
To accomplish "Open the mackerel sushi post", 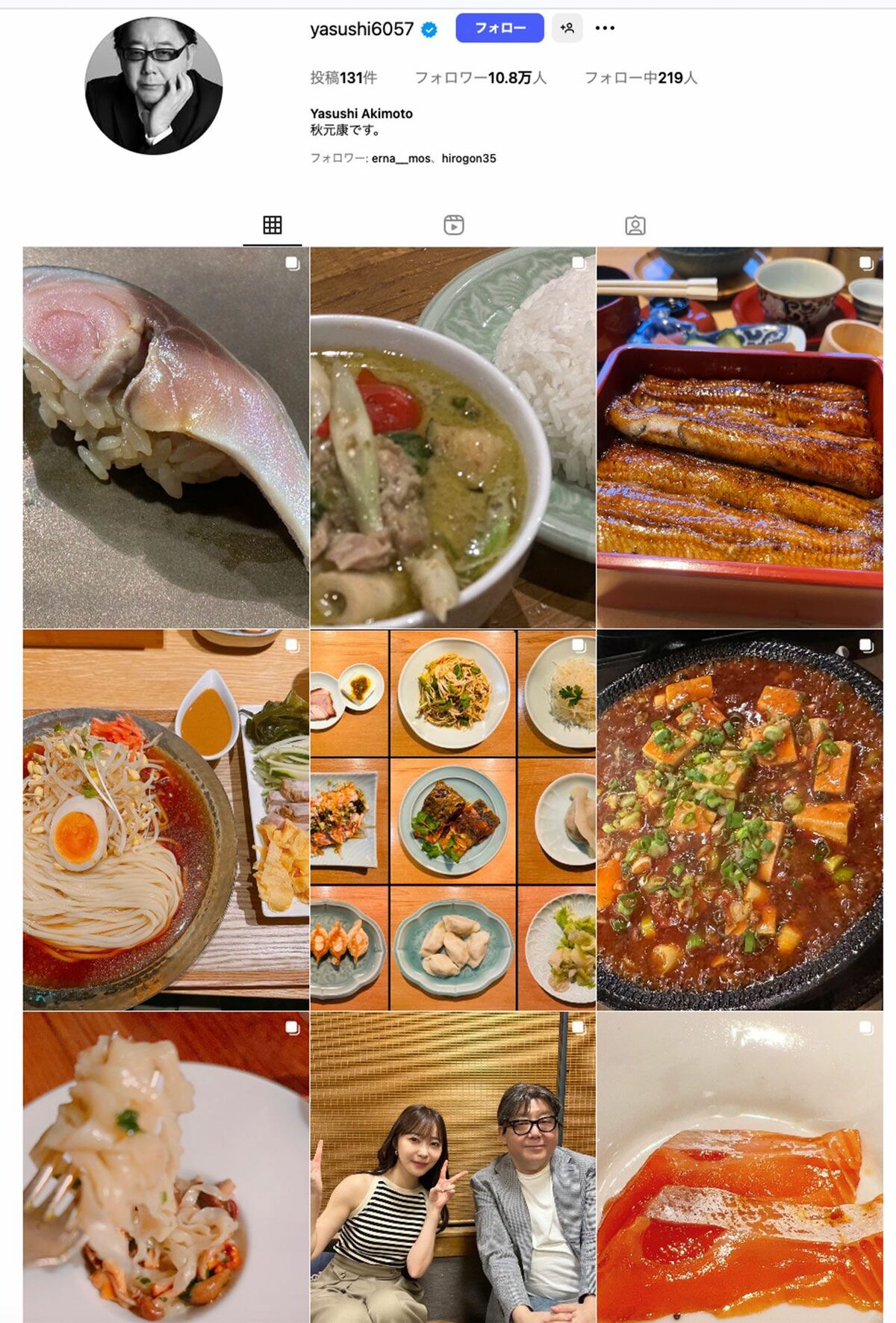I will tap(166, 437).
